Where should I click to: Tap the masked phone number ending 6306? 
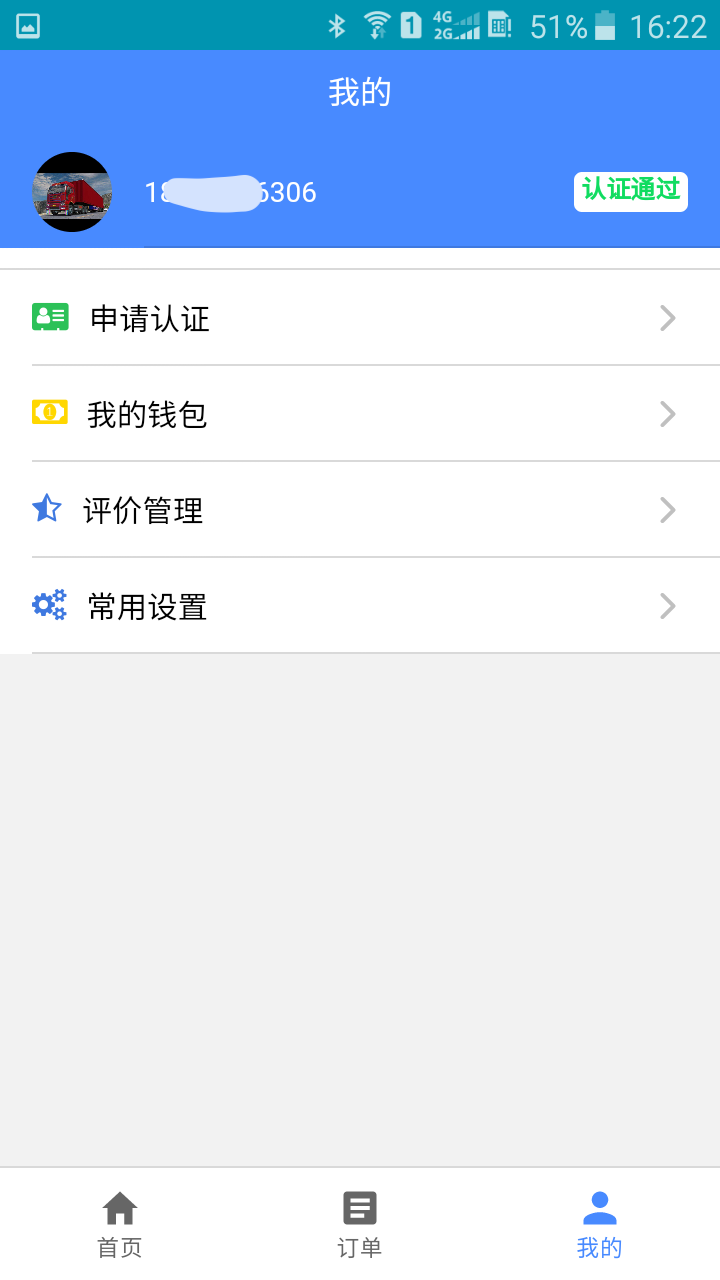230,192
